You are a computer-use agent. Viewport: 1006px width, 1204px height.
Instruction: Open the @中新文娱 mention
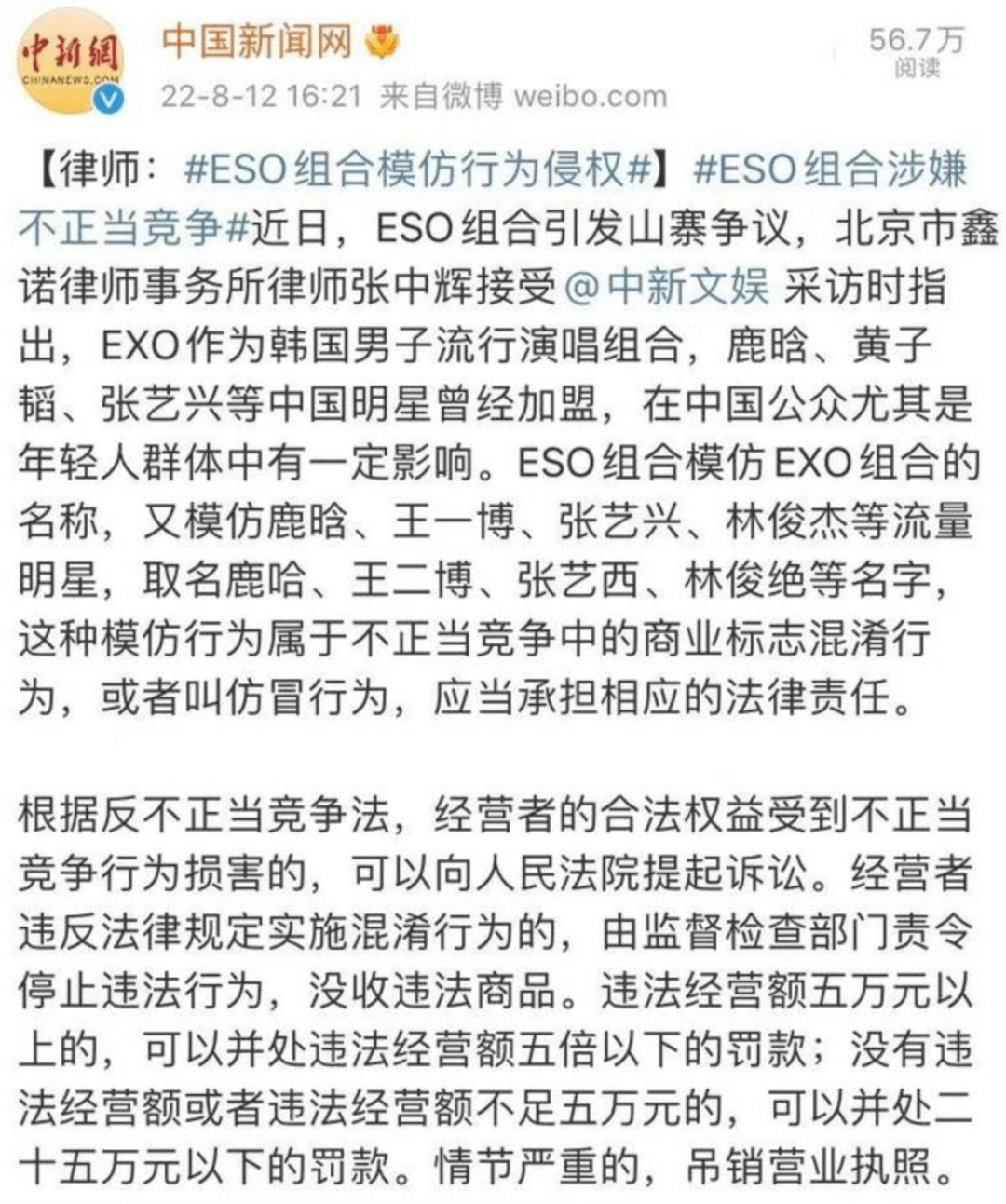point(667,287)
